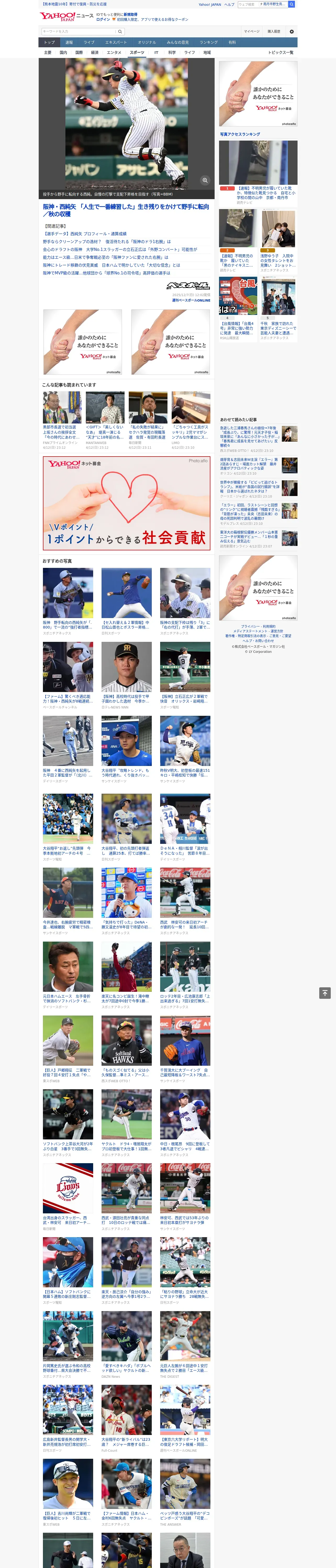
Task: Tap the back-to-top arrow button
Action: pyautogui.click(x=325, y=993)
